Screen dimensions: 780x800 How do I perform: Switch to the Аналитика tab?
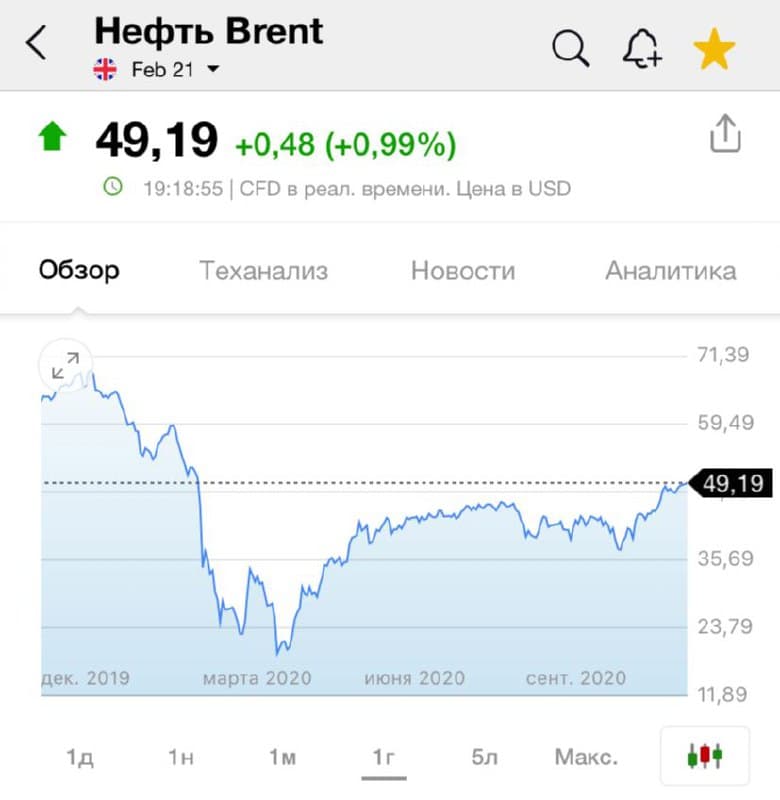pyautogui.click(x=671, y=270)
